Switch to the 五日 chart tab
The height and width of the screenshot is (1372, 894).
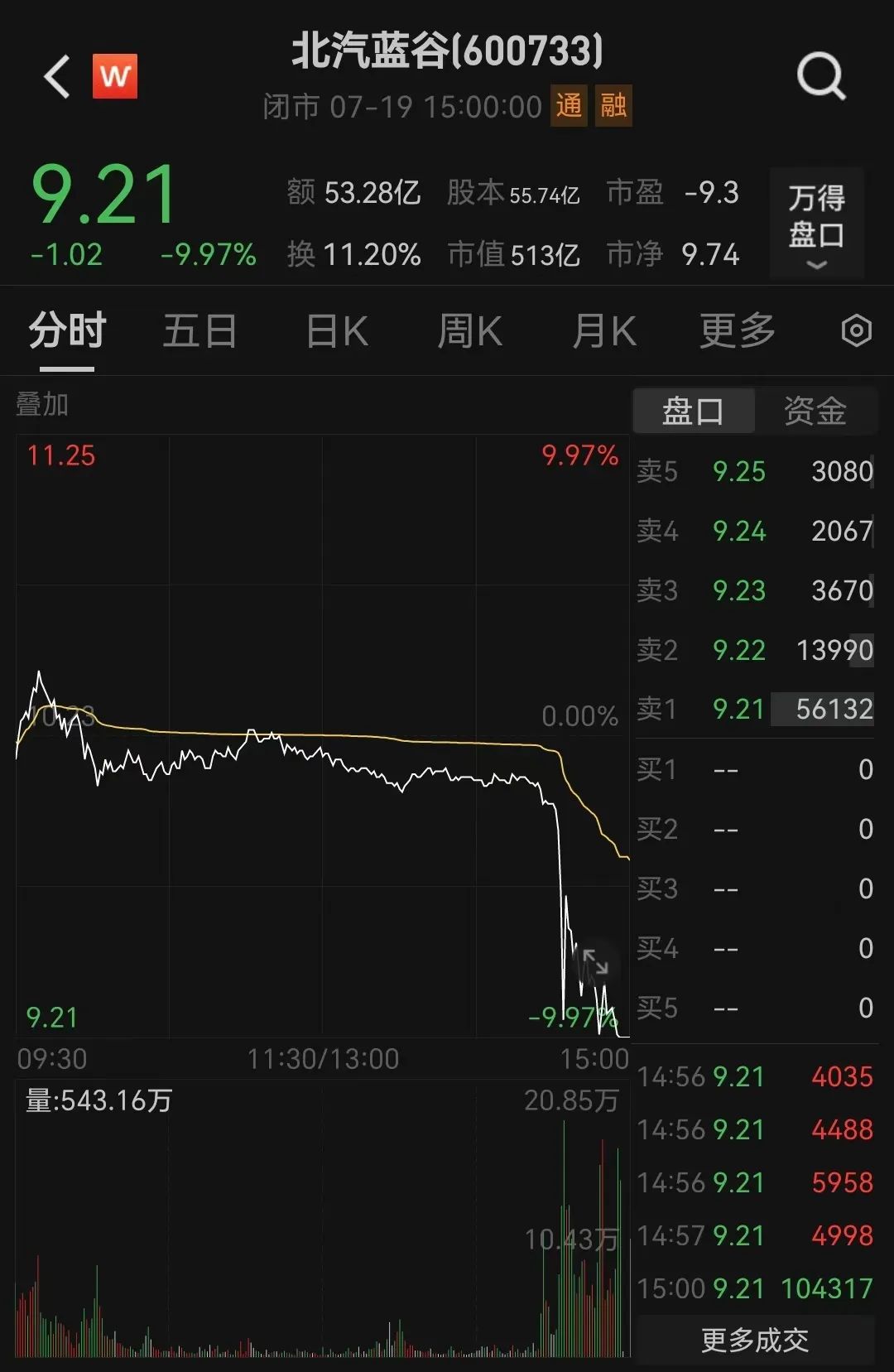tap(199, 331)
